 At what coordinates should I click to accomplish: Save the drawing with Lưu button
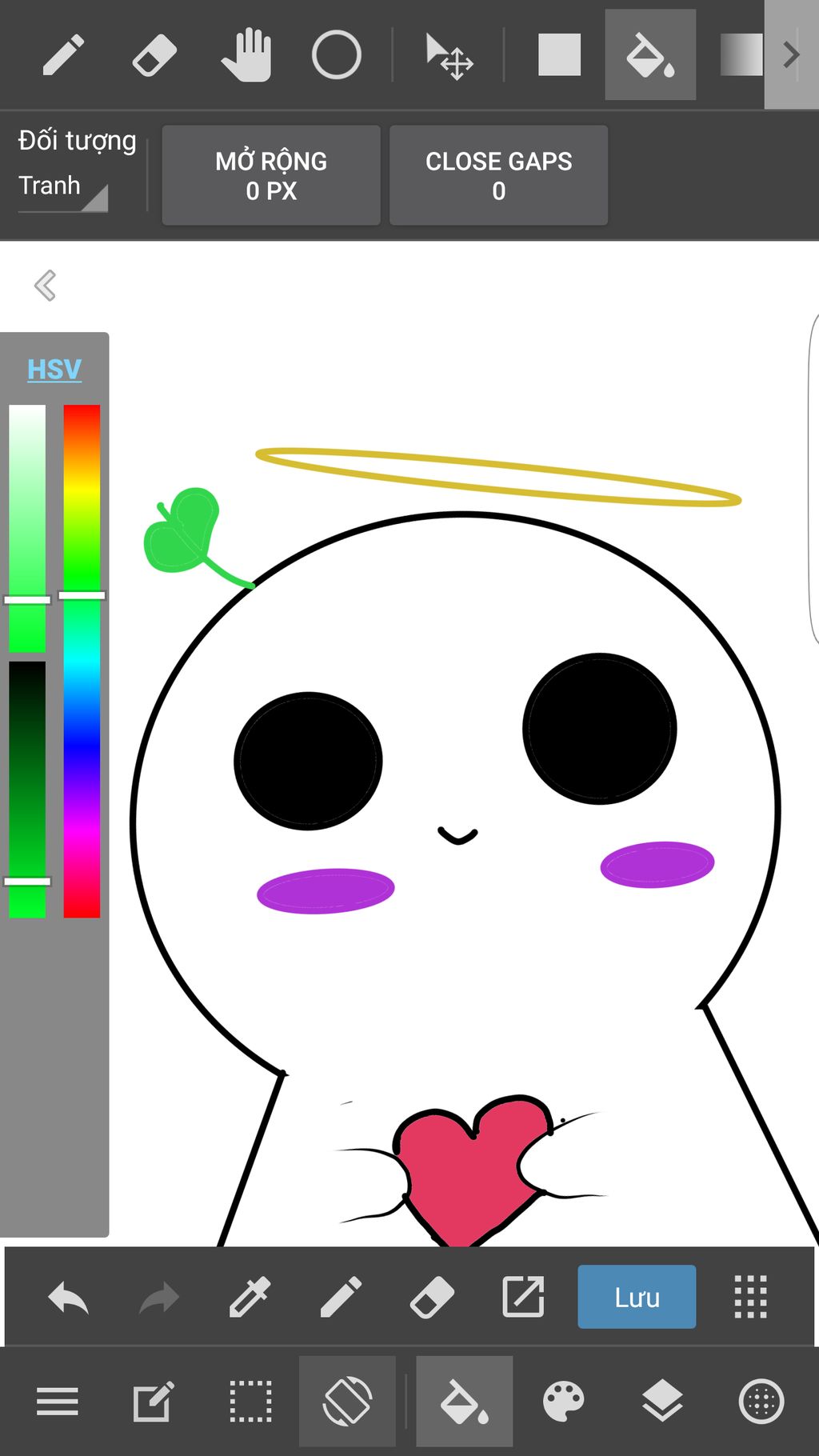[637, 1297]
